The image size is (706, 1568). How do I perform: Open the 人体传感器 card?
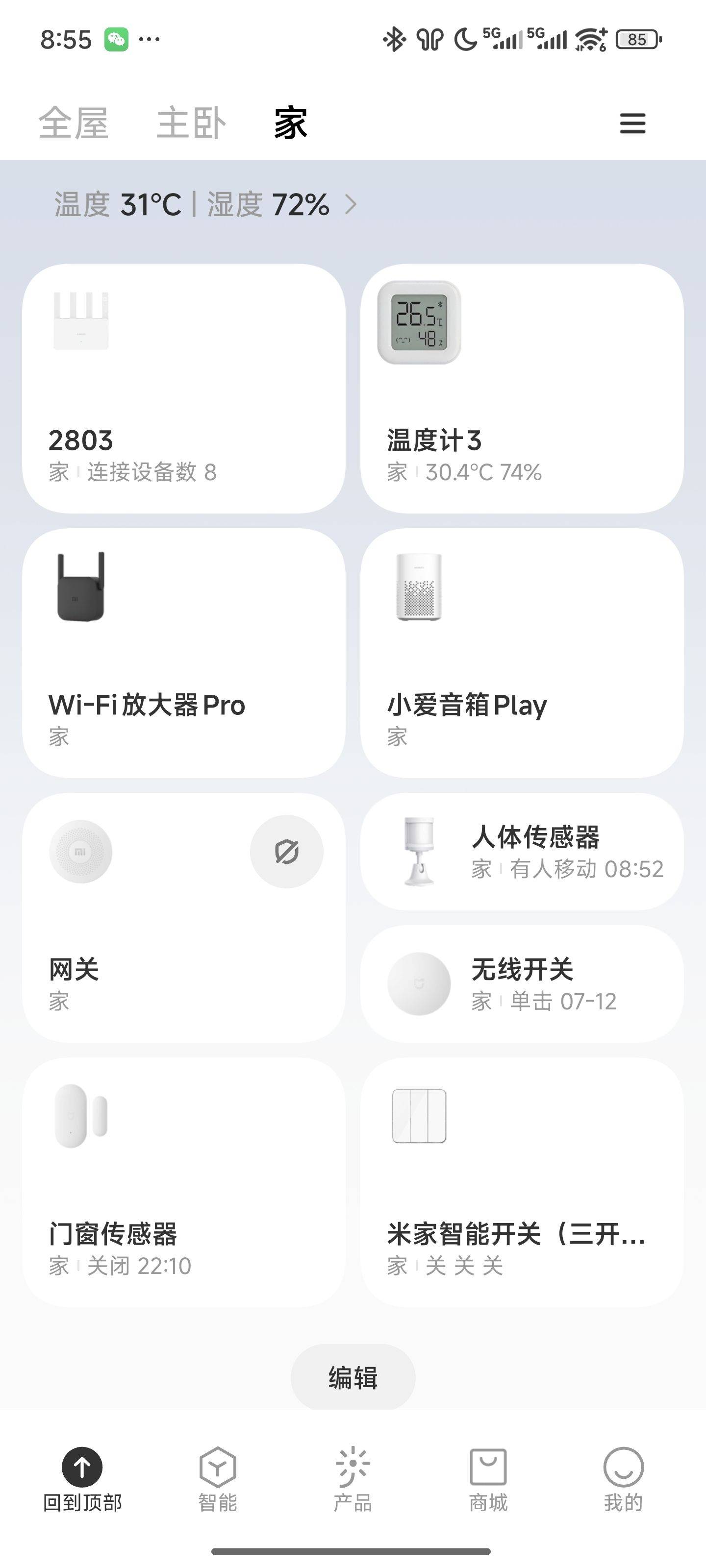(x=522, y=852)
